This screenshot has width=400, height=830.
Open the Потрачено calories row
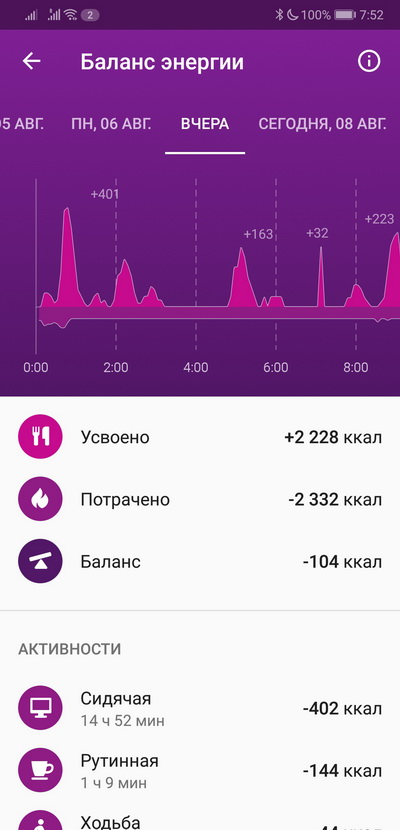pyautogui.click(x=200, y=499)
